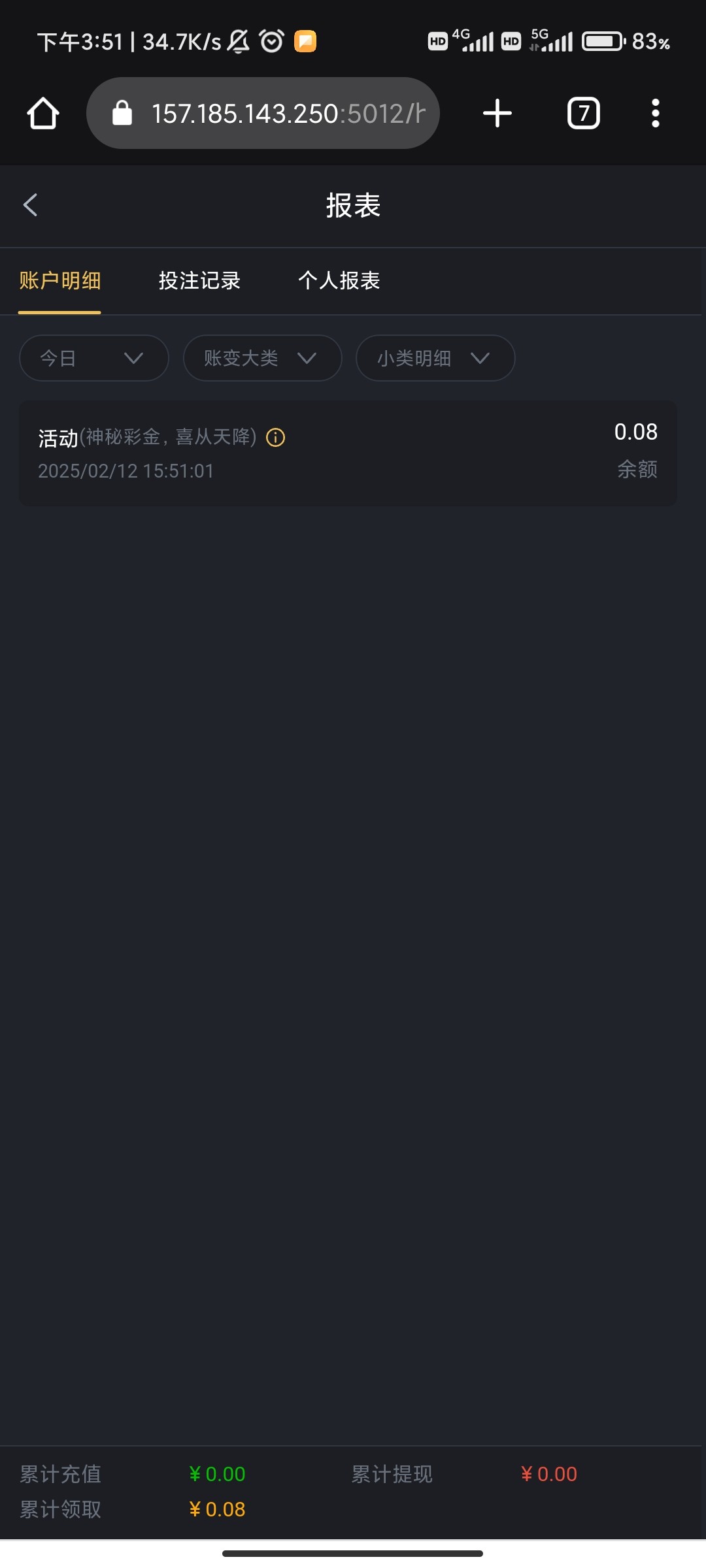Expand the 今日 date dropdown
706x1568 pixels.
click(94, 358)
